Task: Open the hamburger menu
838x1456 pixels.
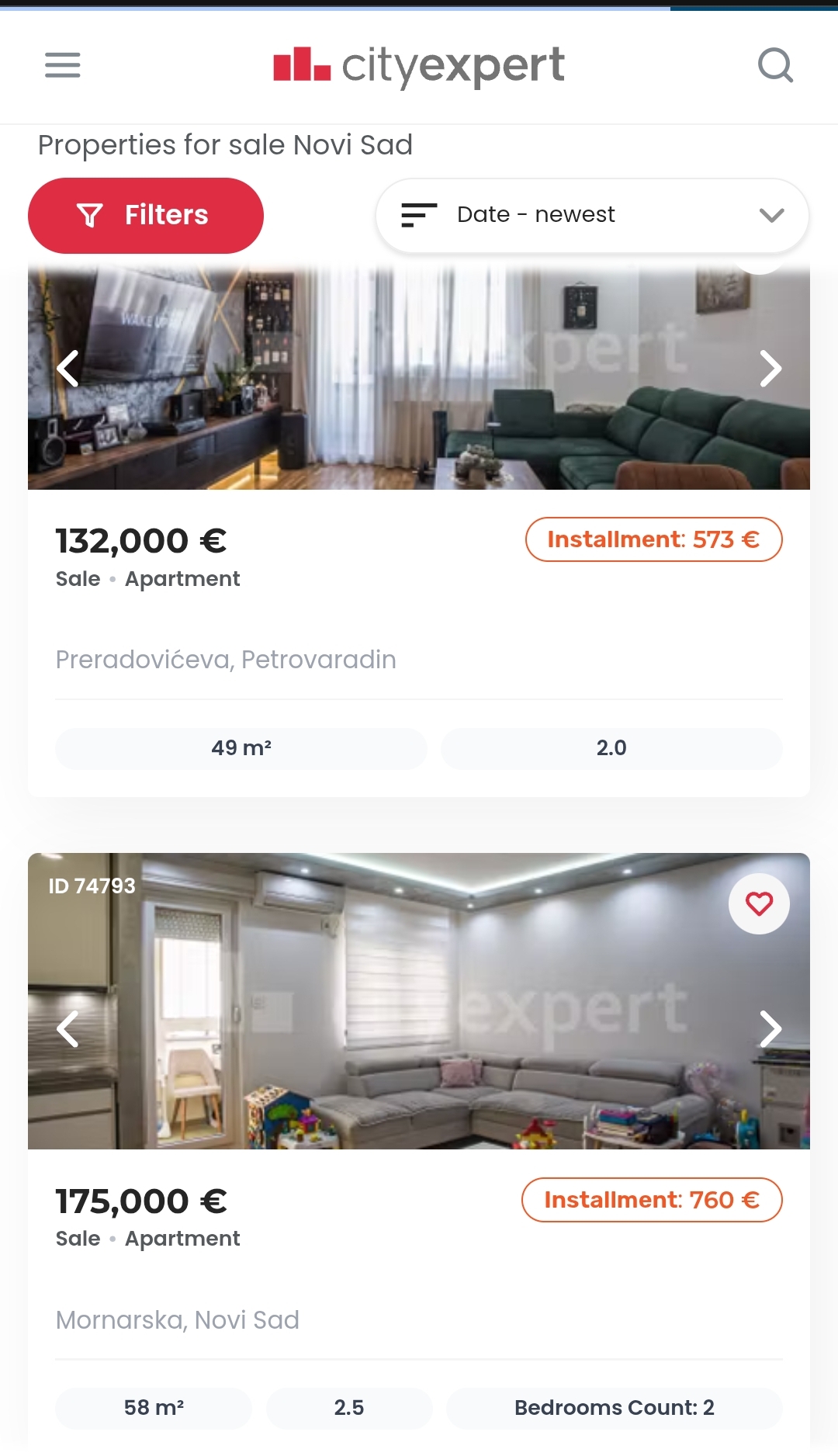Action: click(62, 65)
